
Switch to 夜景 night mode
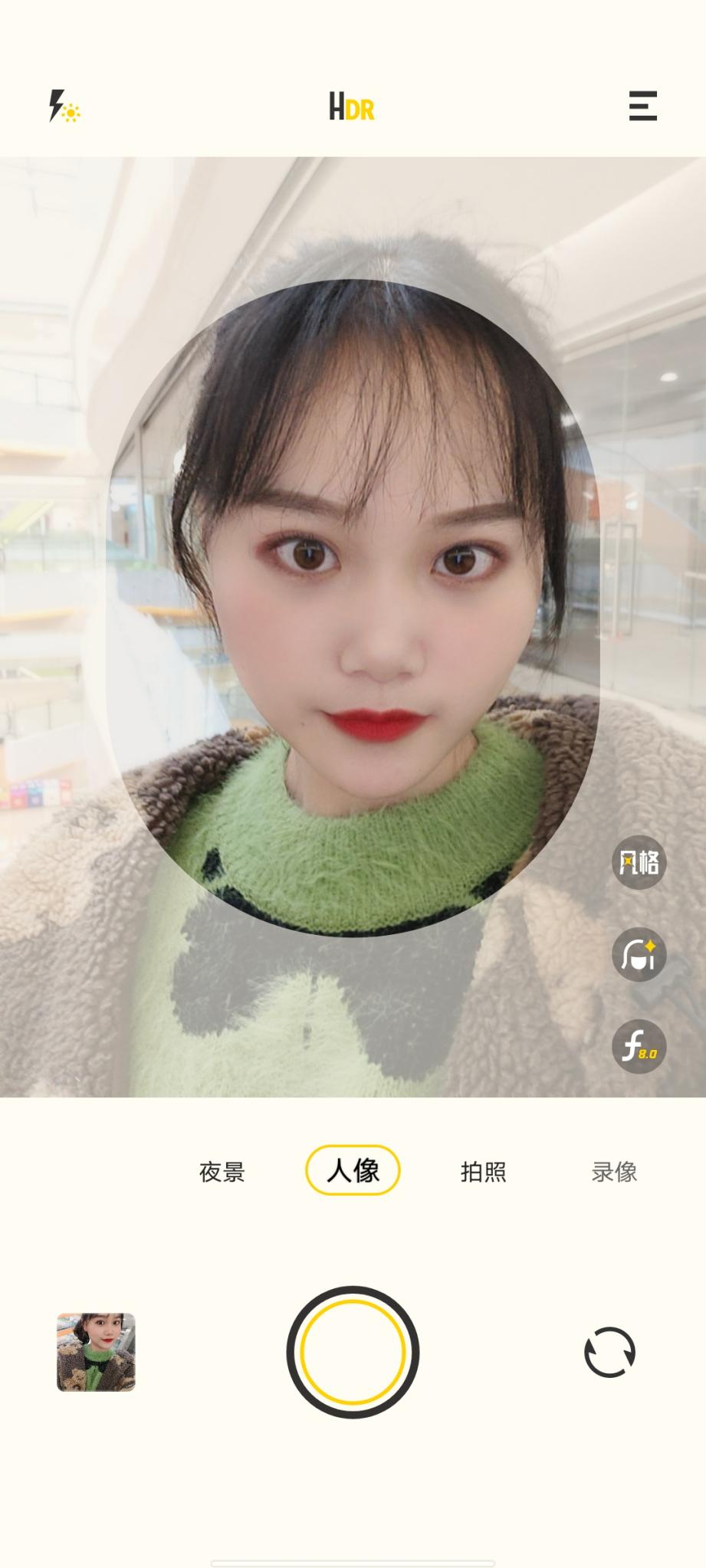(x=222, y=1171)
